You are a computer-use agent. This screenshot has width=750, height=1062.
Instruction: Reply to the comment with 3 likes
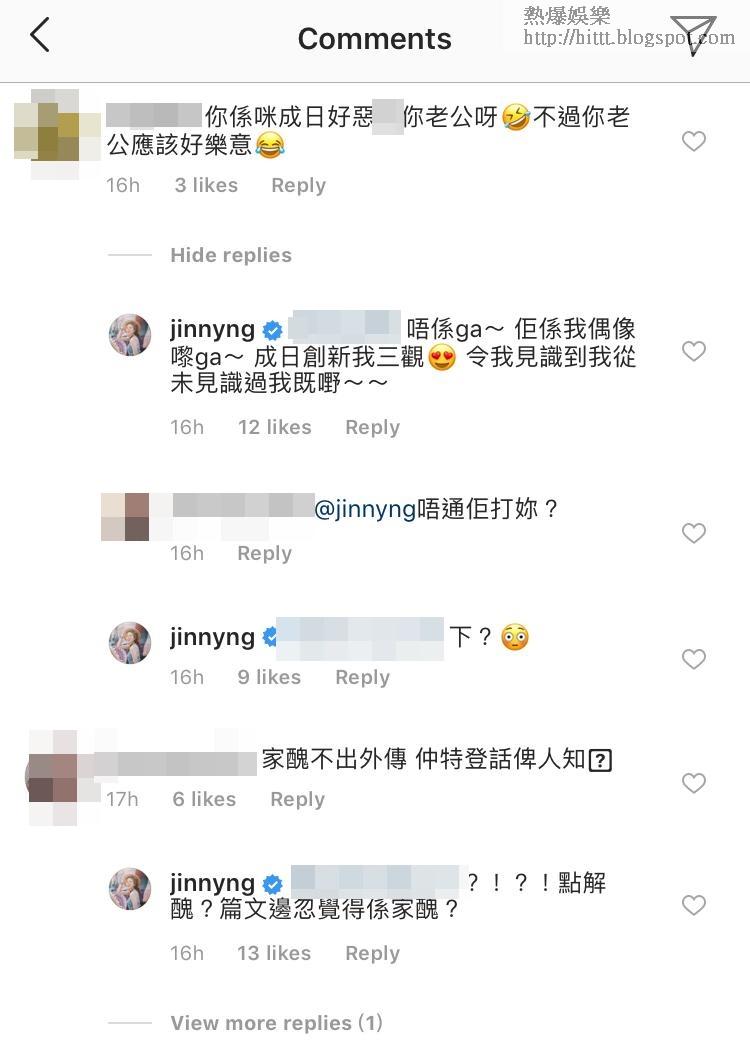click(x=298, y=185)
